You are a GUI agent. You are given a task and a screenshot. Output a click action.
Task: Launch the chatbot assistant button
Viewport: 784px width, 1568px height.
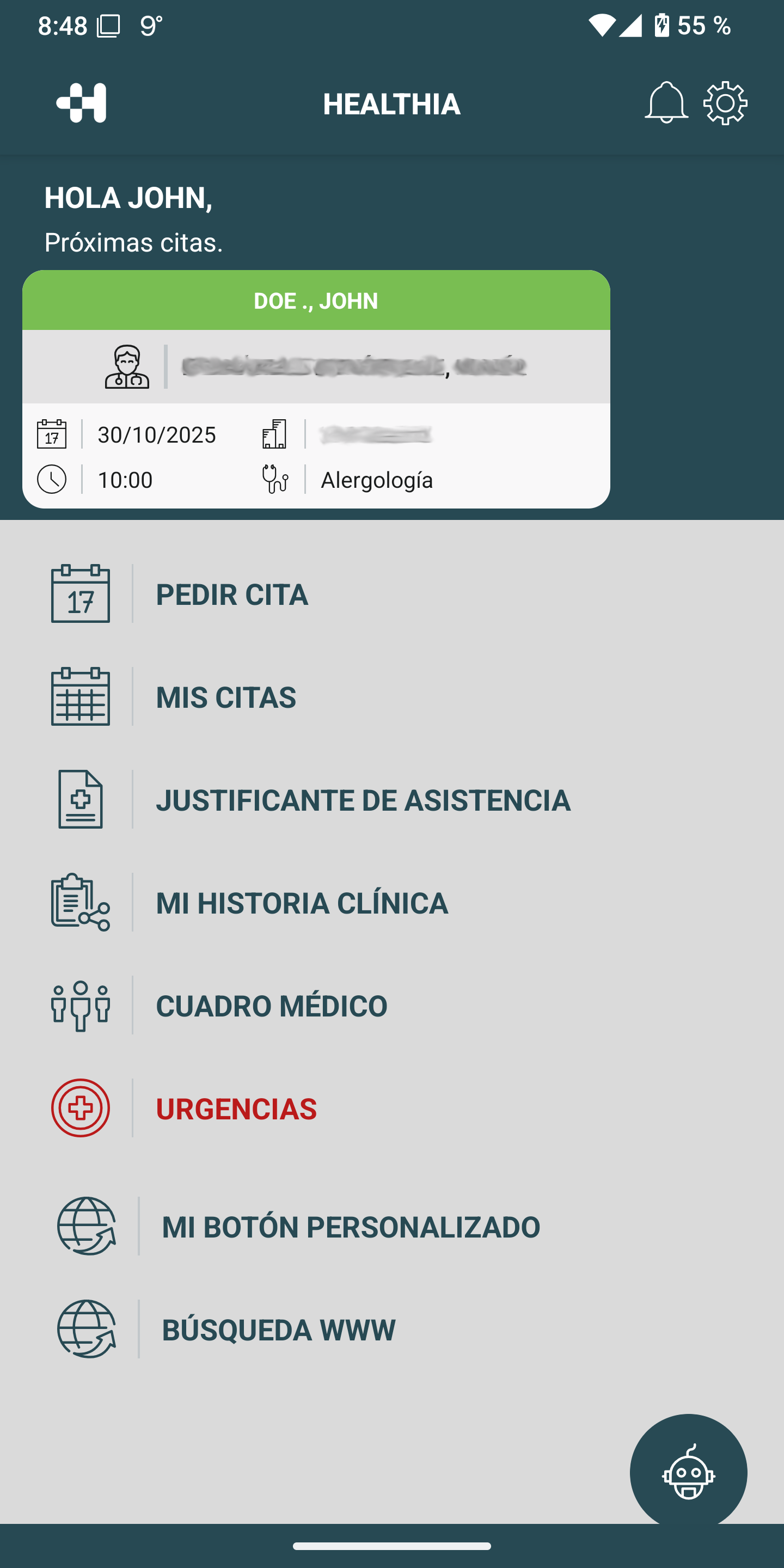point(688,1472)
